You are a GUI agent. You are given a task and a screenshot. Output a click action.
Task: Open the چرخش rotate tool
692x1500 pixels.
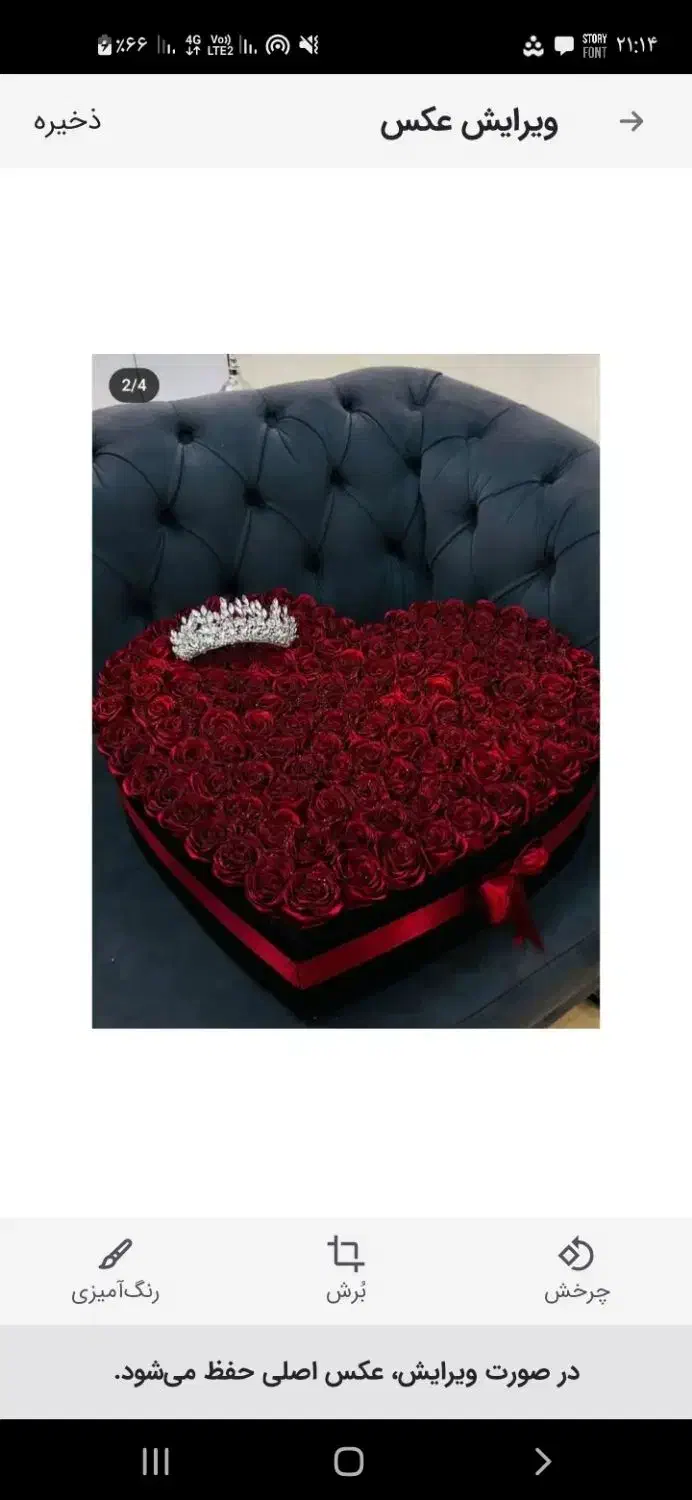(x=576, y=1269)
